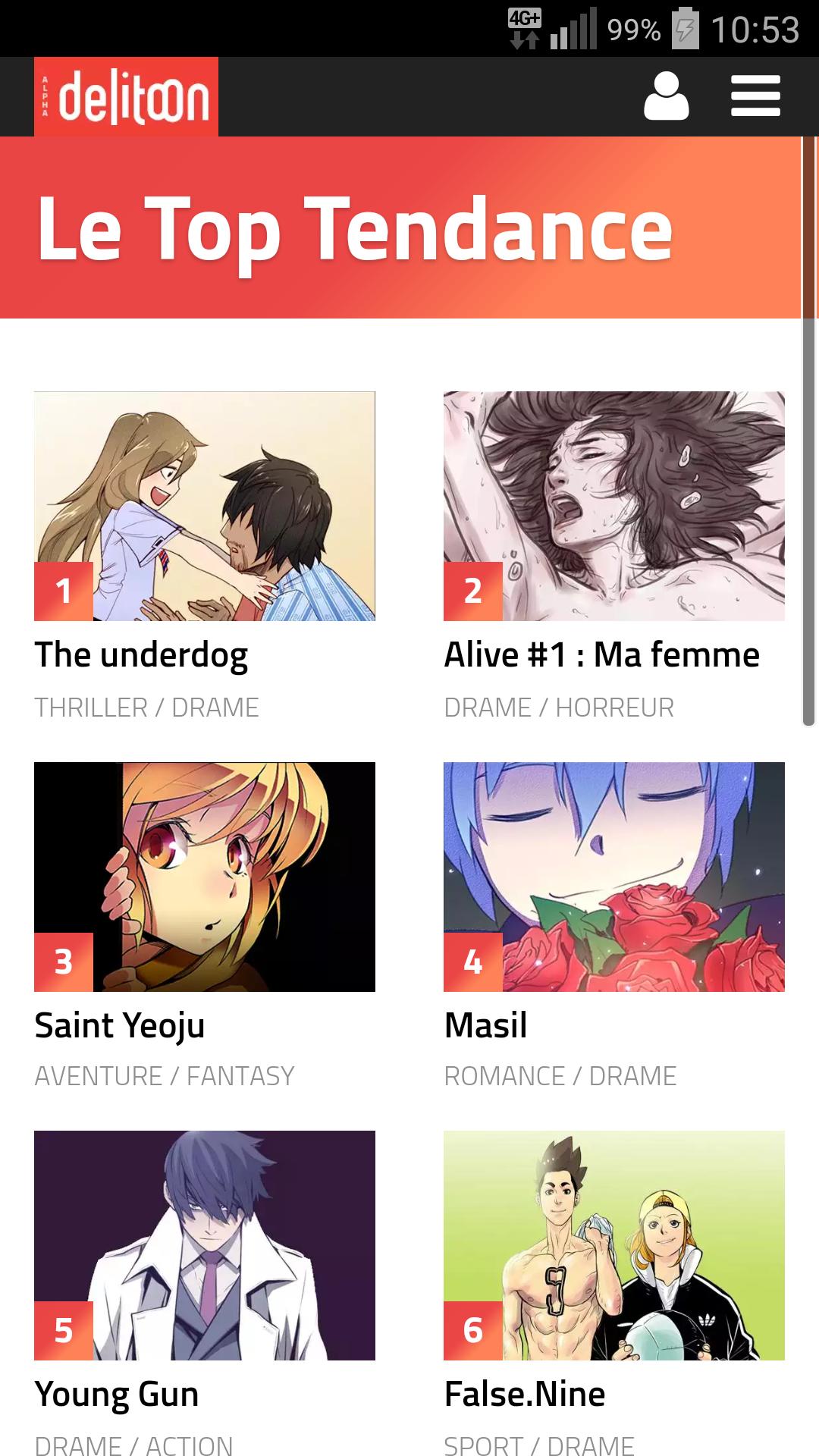
Task: View the False.Nine sport webtoon
Action: pyautogui.click(x=613, y=1245)
